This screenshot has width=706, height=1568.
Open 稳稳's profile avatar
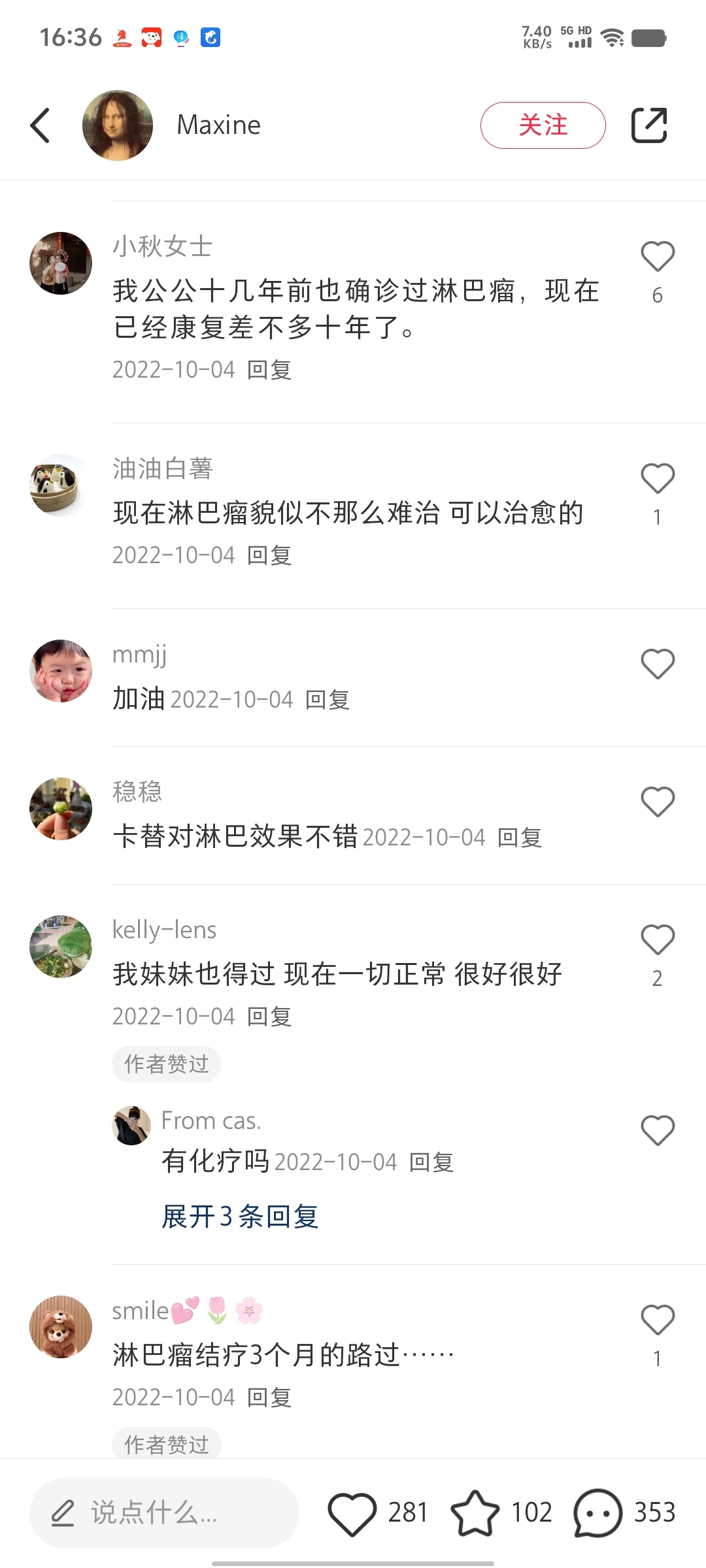61,809
